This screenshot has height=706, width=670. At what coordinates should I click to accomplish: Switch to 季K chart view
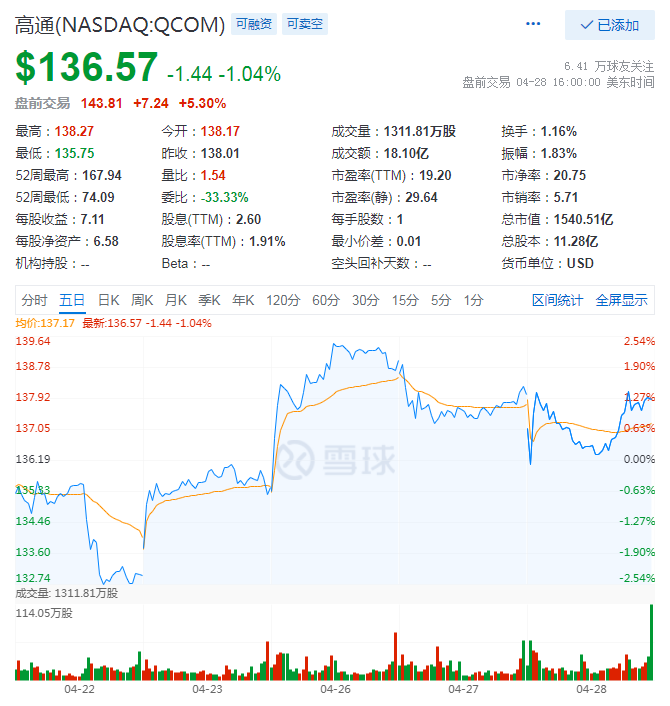[209, 300]
